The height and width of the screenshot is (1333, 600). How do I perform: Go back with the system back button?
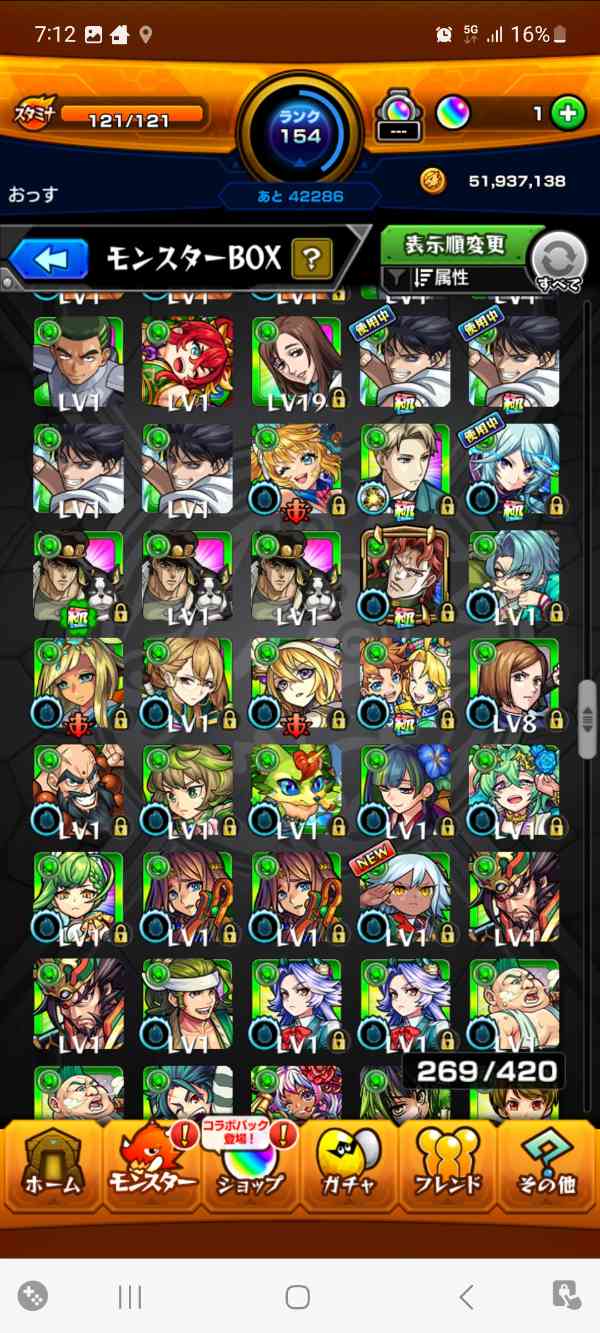(x=466, y=1297)
